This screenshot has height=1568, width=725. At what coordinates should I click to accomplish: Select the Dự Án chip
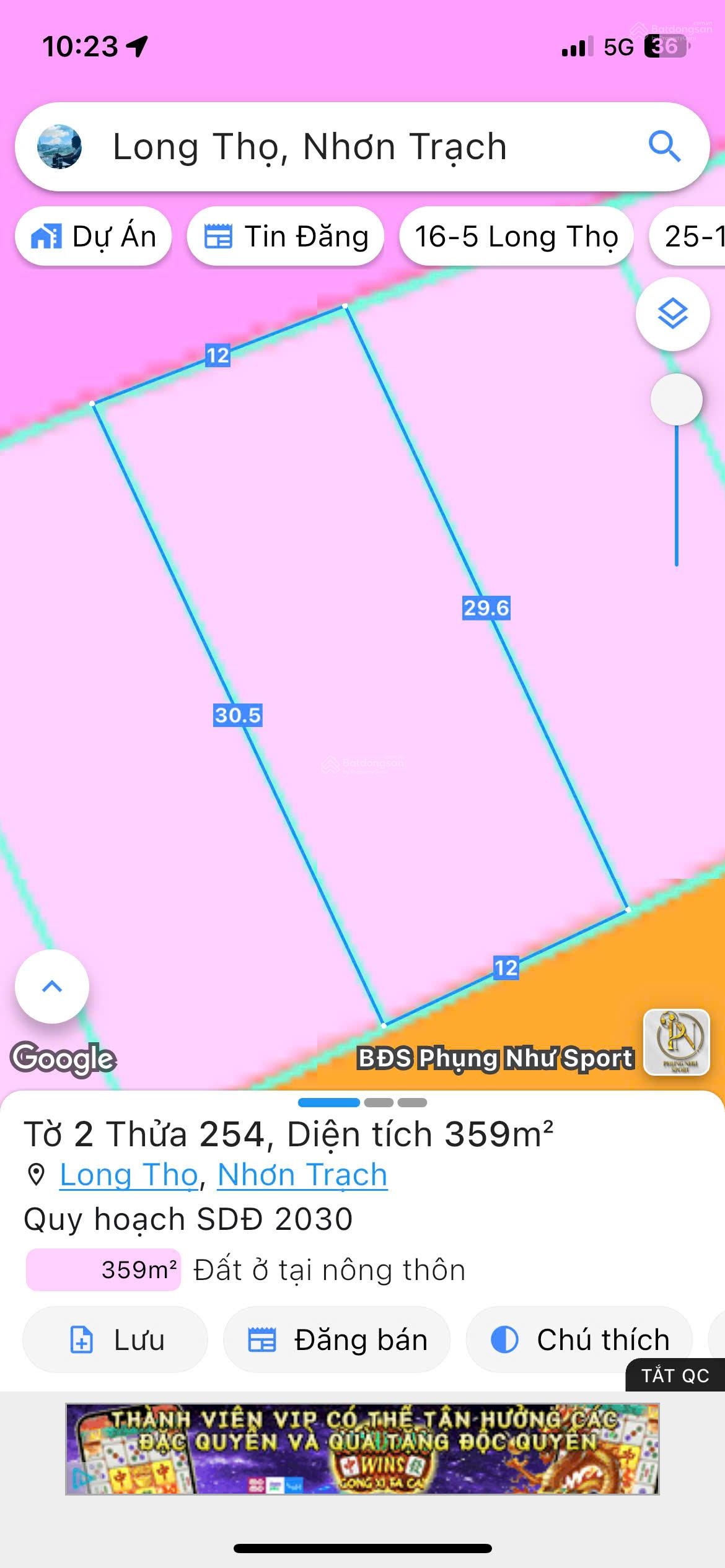tap(93, 237)
